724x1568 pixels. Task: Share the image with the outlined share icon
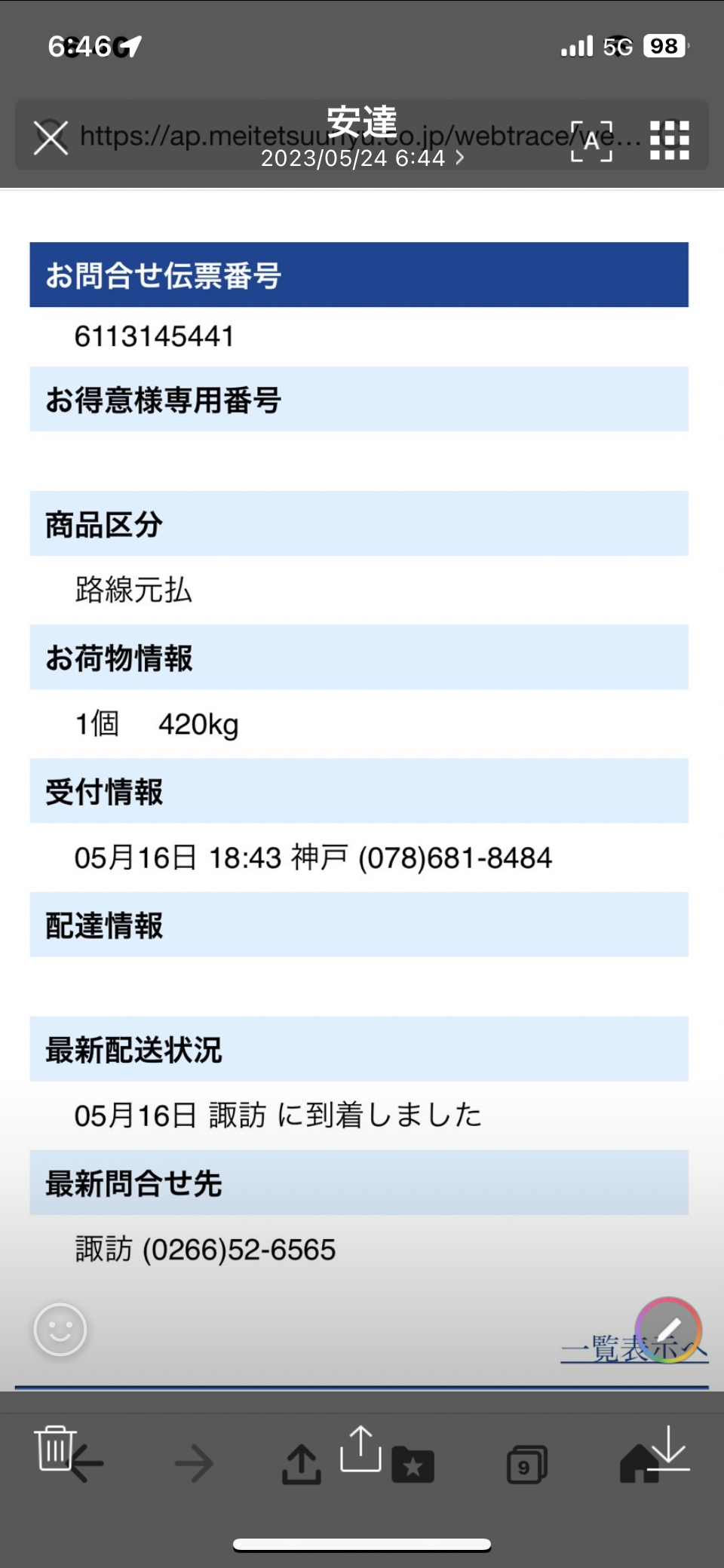point(360,1448)
